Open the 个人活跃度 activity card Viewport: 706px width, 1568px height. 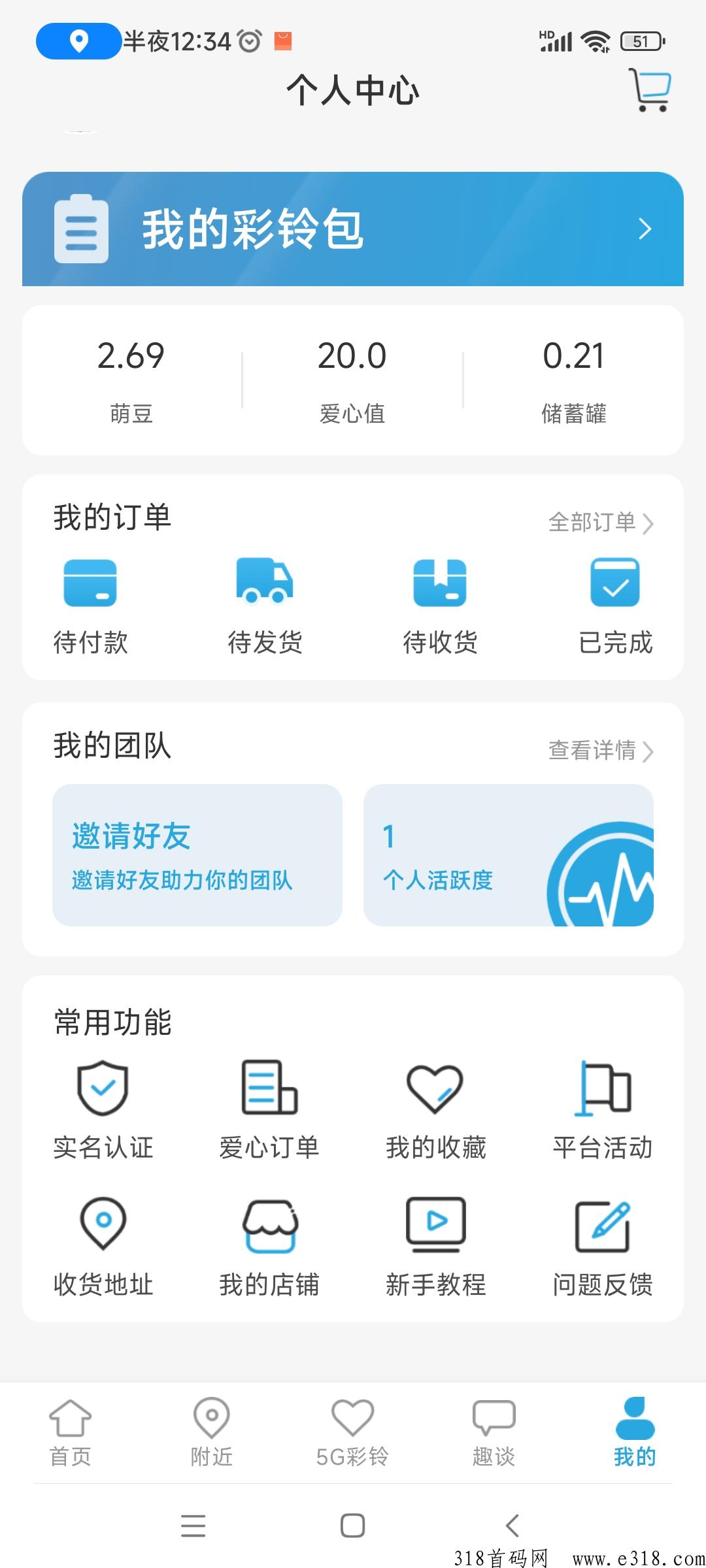tap(508, 855)
